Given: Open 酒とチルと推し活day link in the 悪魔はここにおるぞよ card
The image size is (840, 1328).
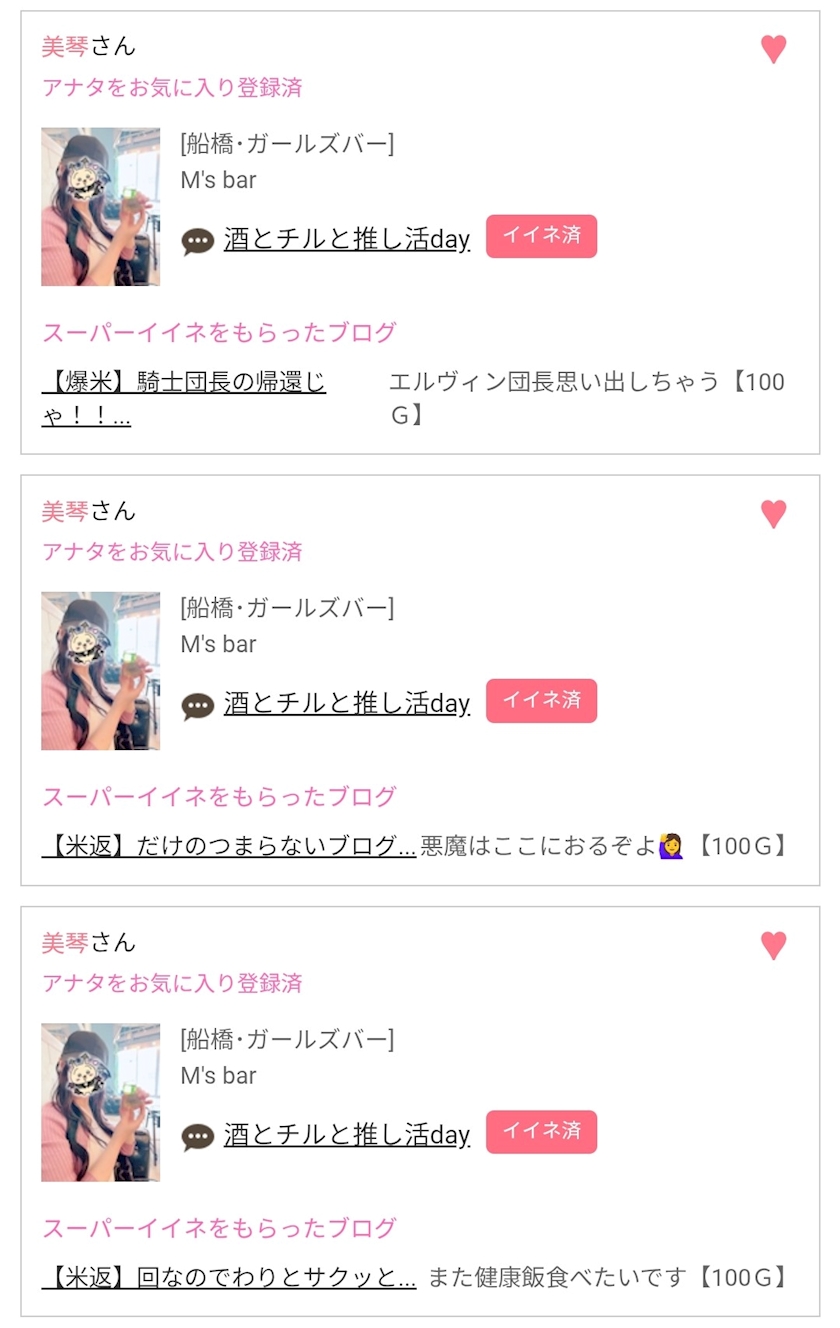Looking at the screenshot, I should coord(347,704).
